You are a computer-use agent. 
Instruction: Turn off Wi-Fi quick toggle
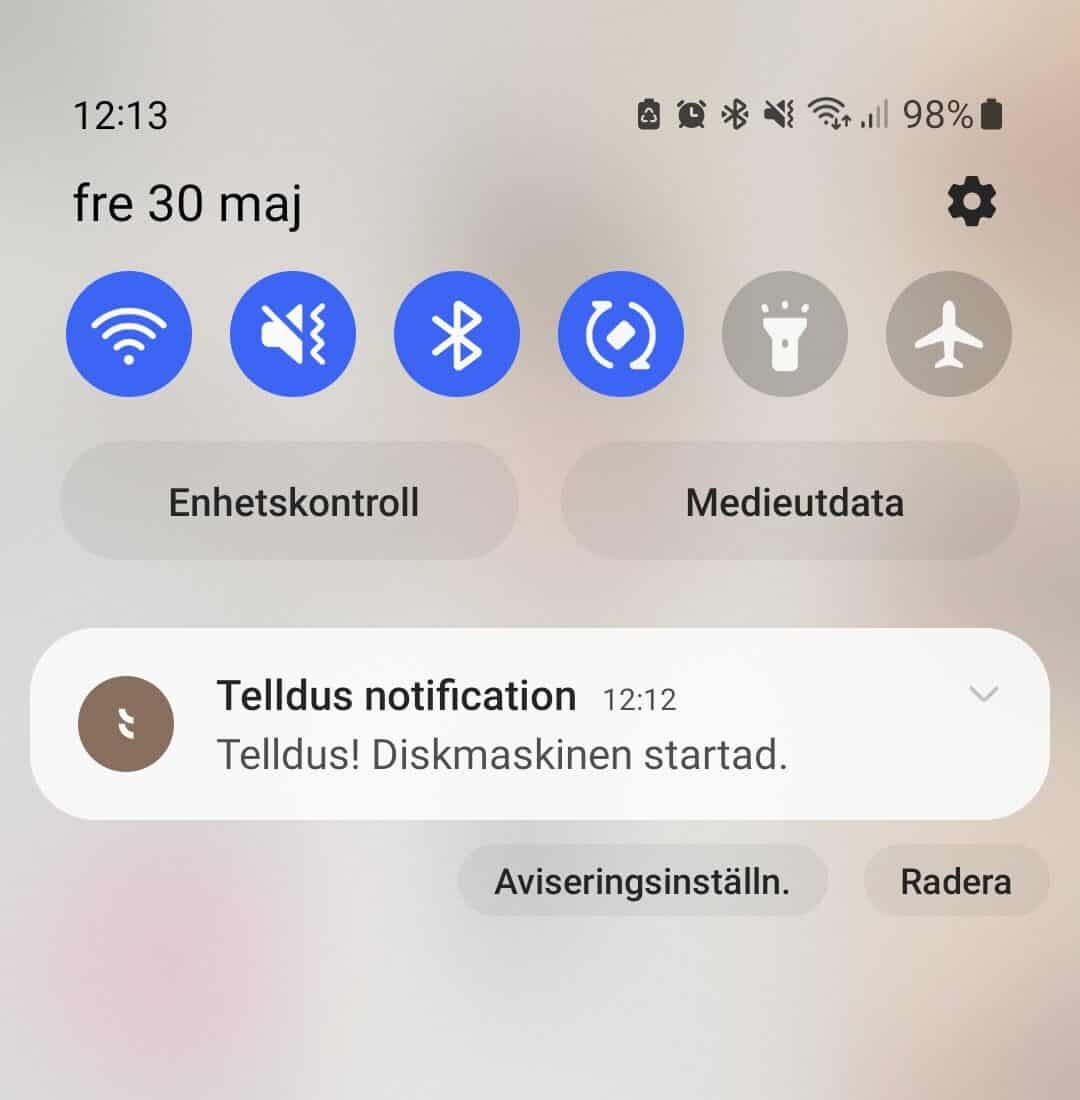[129, 334]
